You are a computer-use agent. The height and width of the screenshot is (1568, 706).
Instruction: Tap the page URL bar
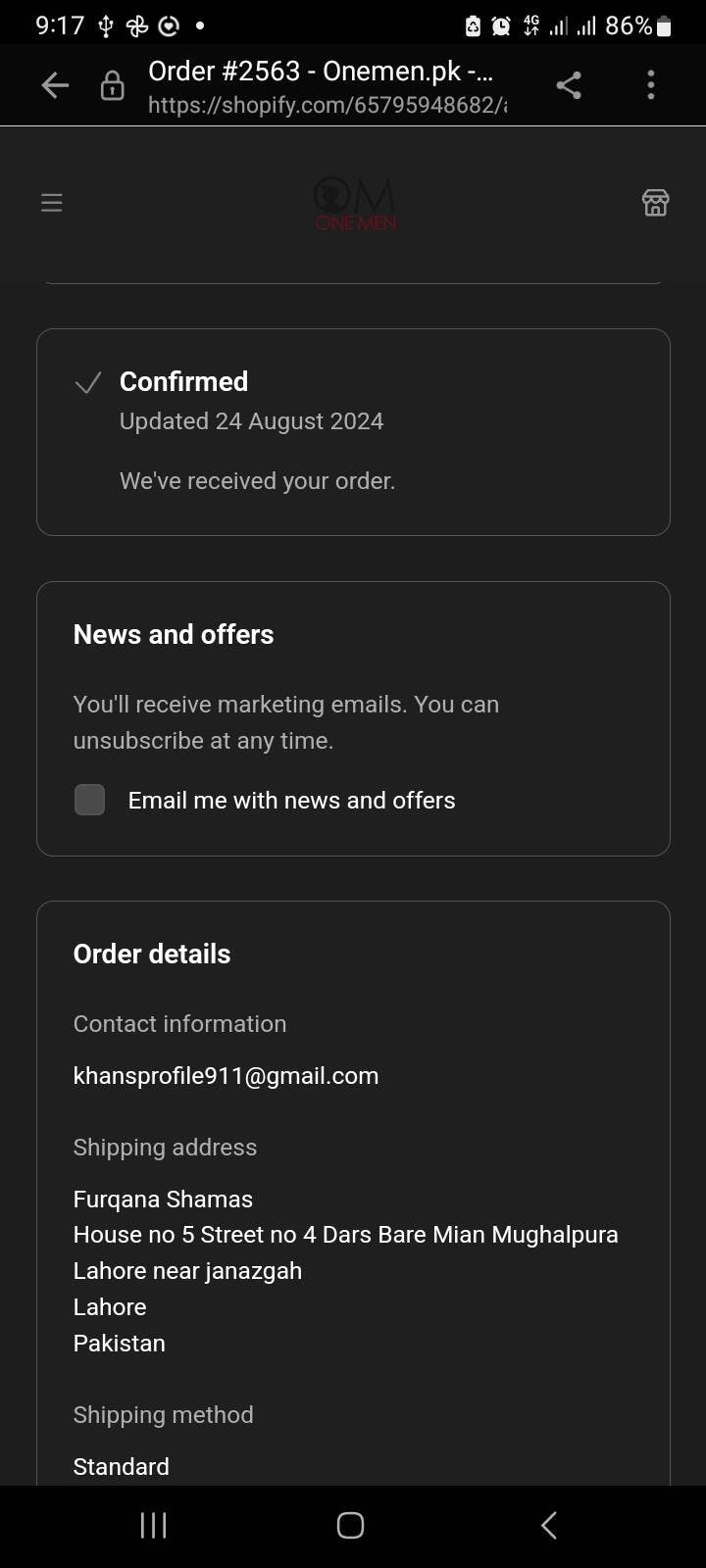328,86
